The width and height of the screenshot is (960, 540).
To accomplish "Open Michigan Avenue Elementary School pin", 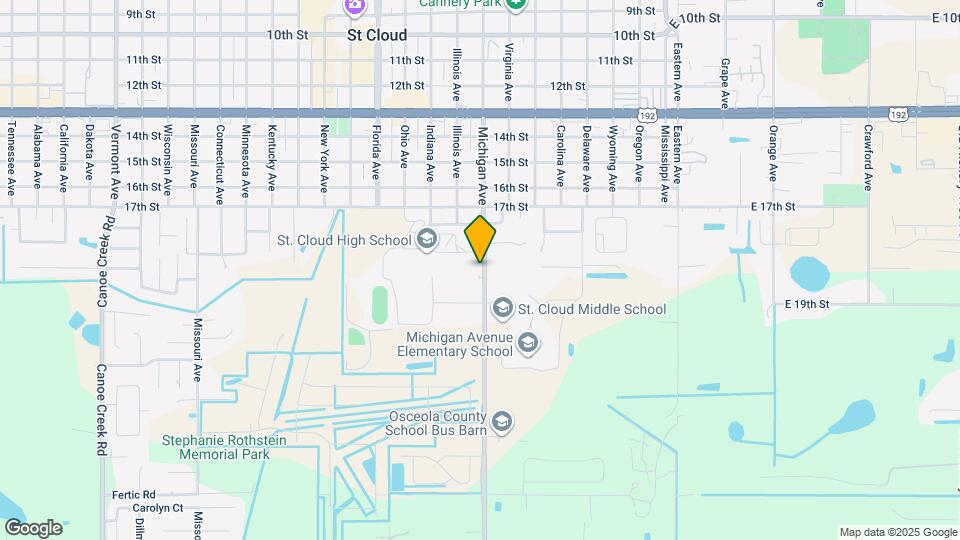I will tap(528, 343).
